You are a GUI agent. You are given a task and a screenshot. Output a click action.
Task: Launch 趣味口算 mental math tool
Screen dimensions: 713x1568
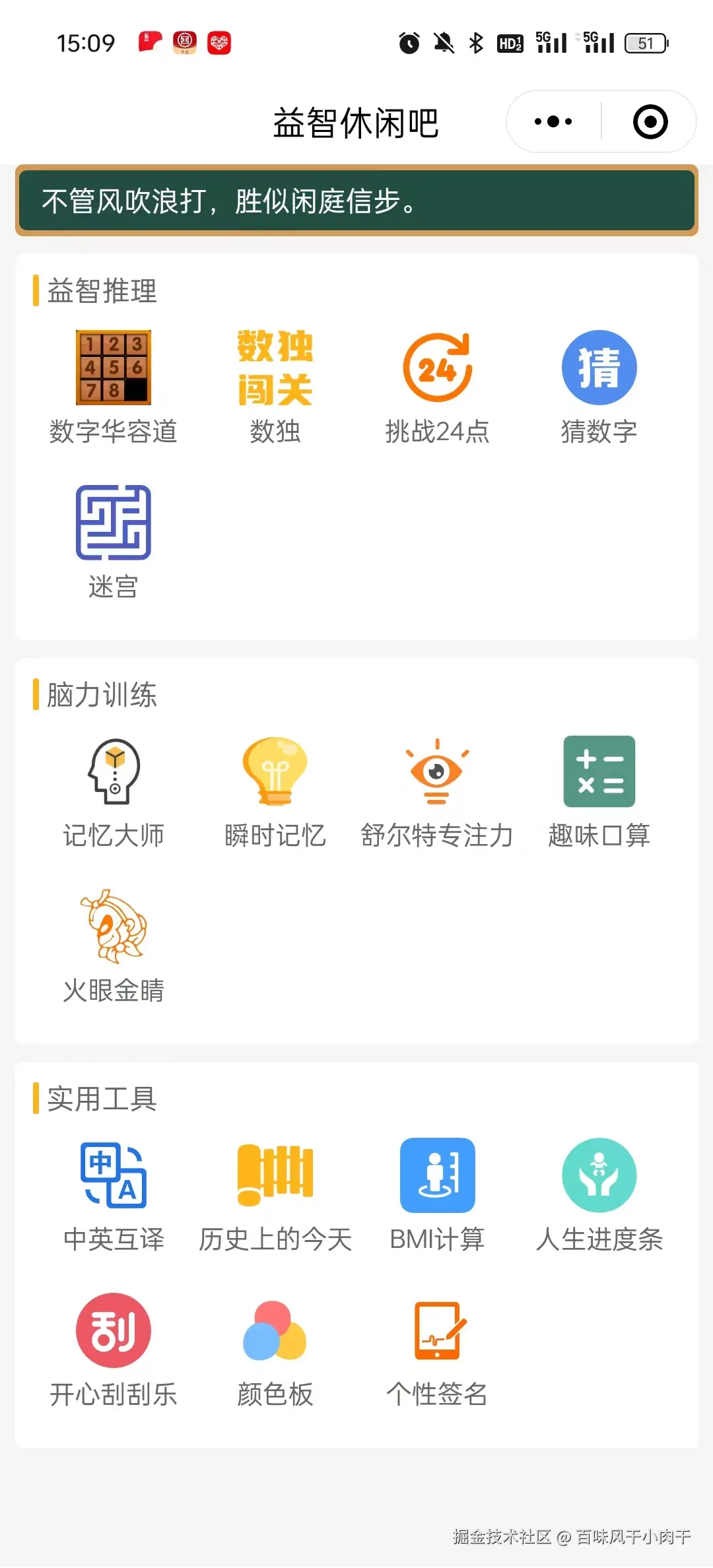coord(599,772)
